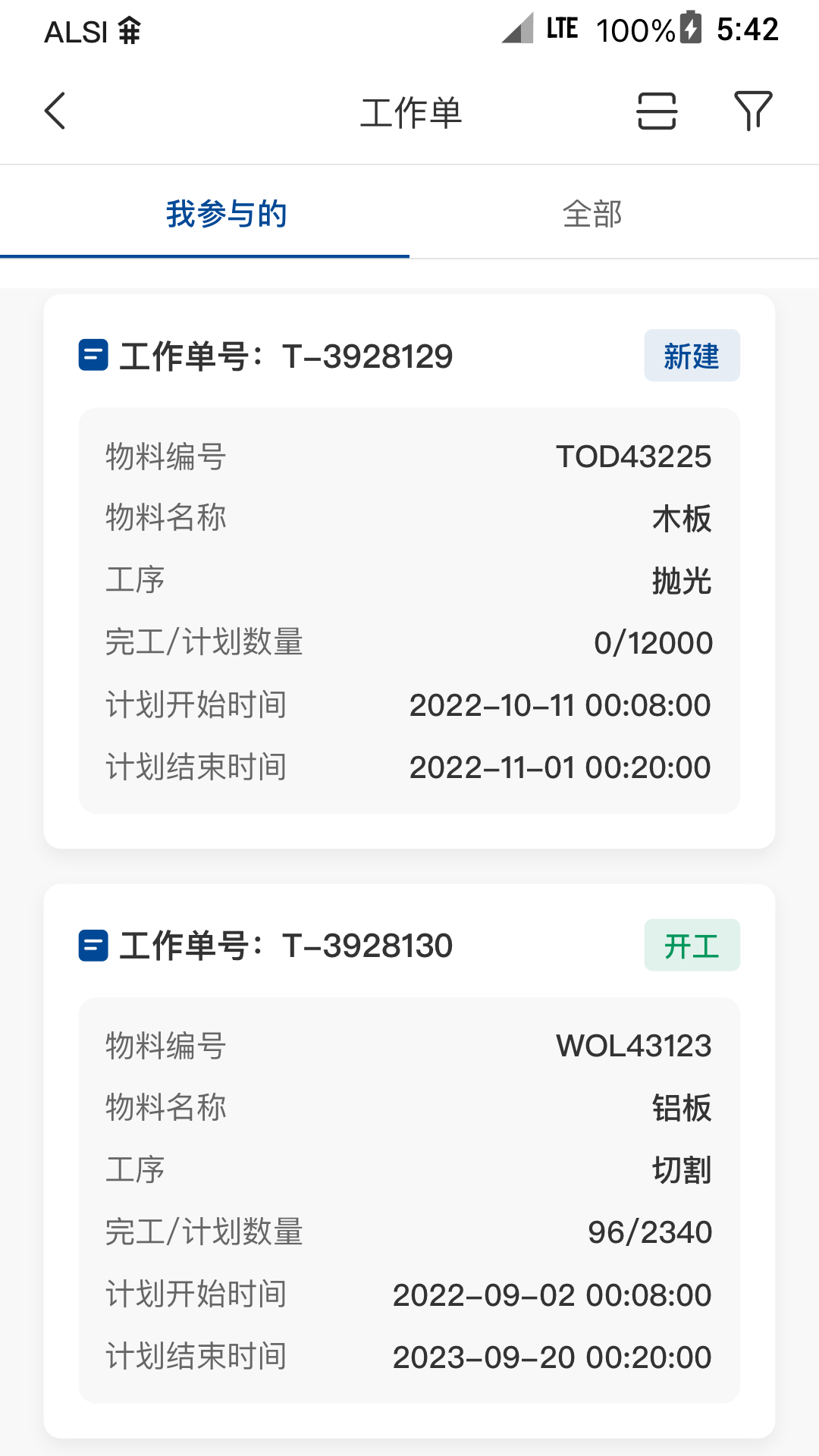Viewport: 819px width, 1456px height.
Task: Open the filter funnel icon
Action: coord(752,111)
